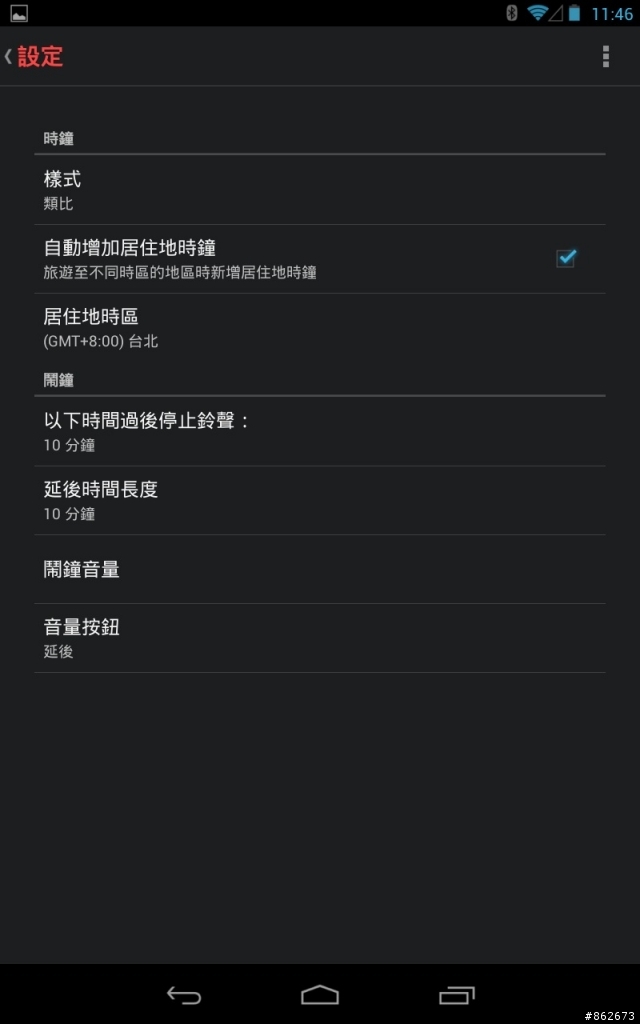
Task: Show recent apps
Action: coord(457,995)
